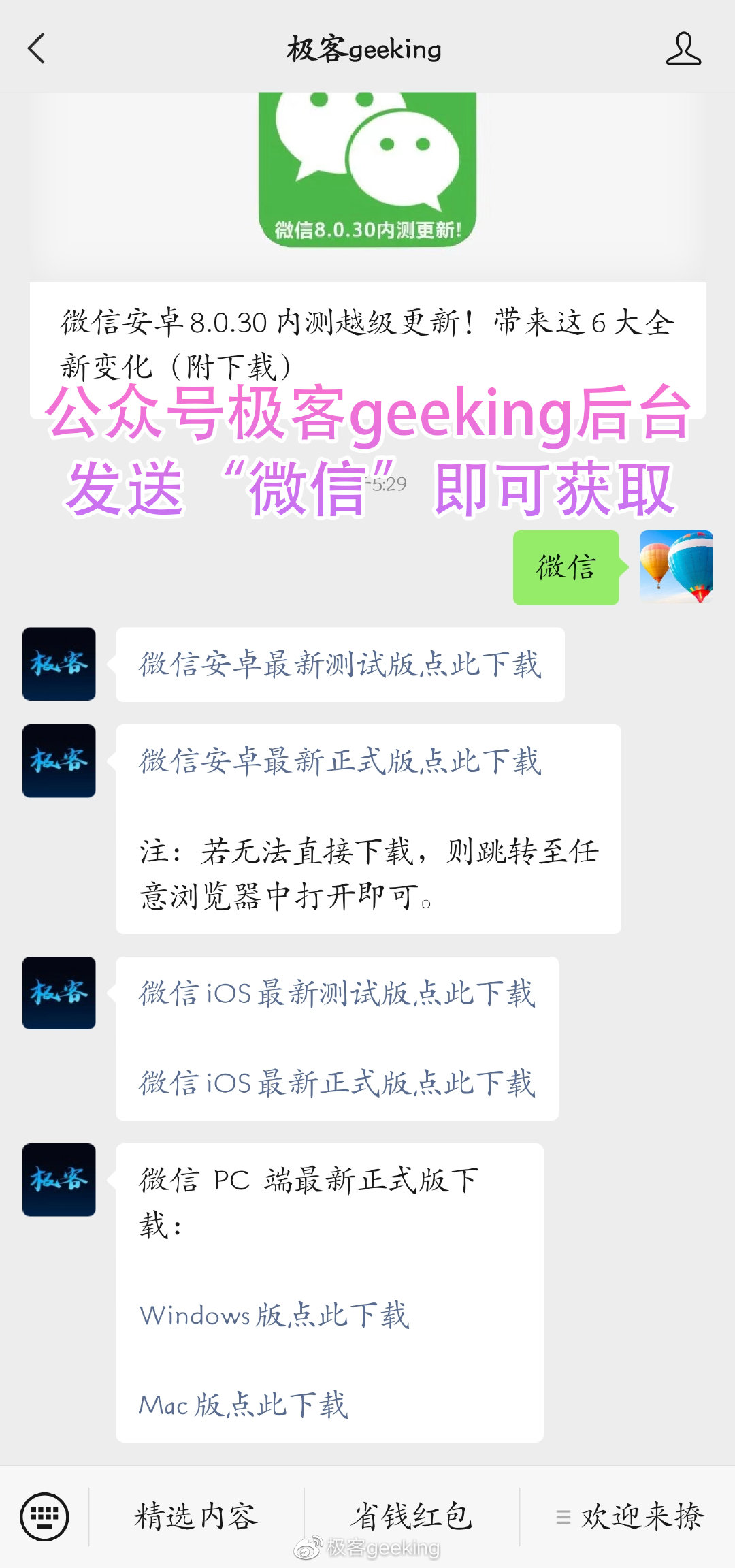Open the 精选内容 menu
The image size is (735, 1568).
[196, 1516]
